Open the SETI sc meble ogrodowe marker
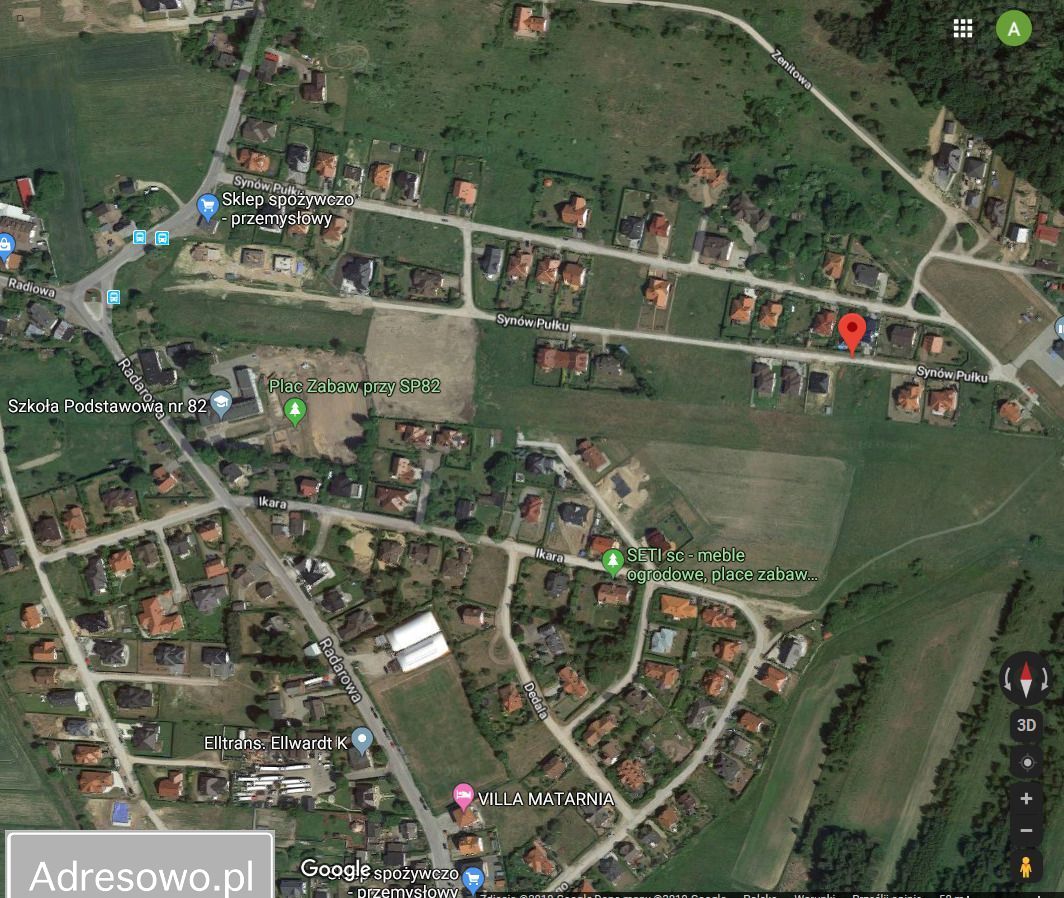The width and height of the screenshot is (1064, 898). (613, 563)
